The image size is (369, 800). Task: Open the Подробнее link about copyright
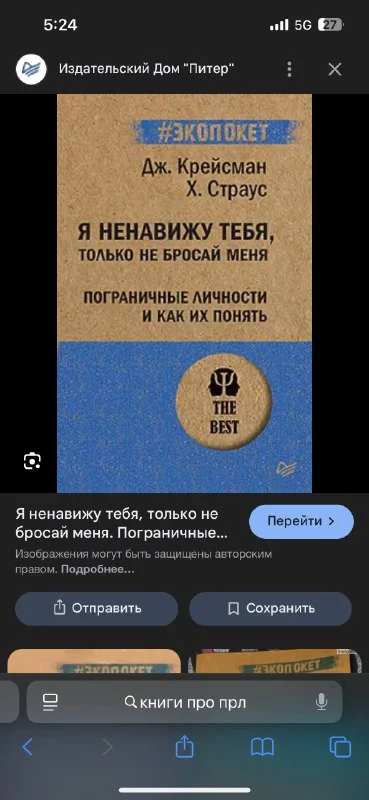click(x=98, y=569)
